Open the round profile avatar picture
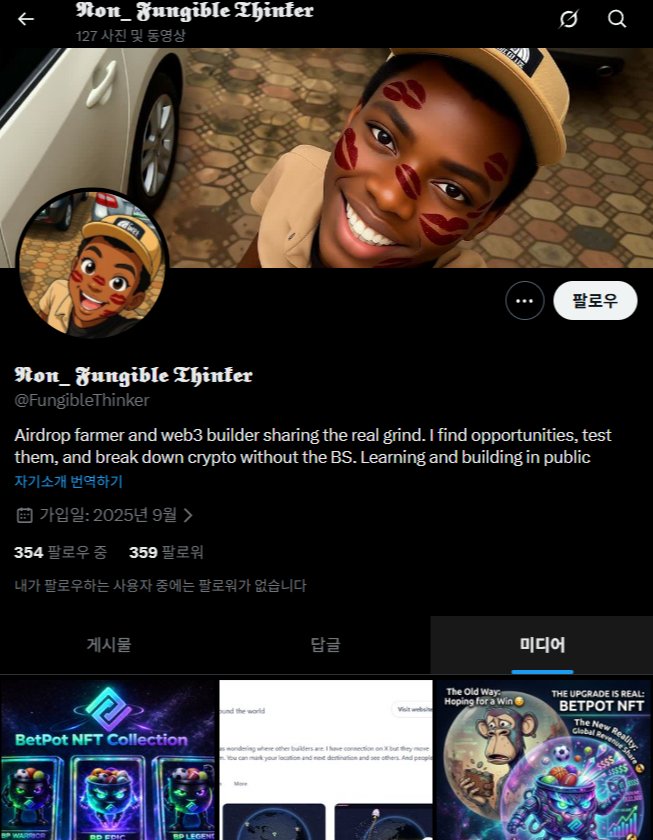653x840 pixels. click(92, 264)
